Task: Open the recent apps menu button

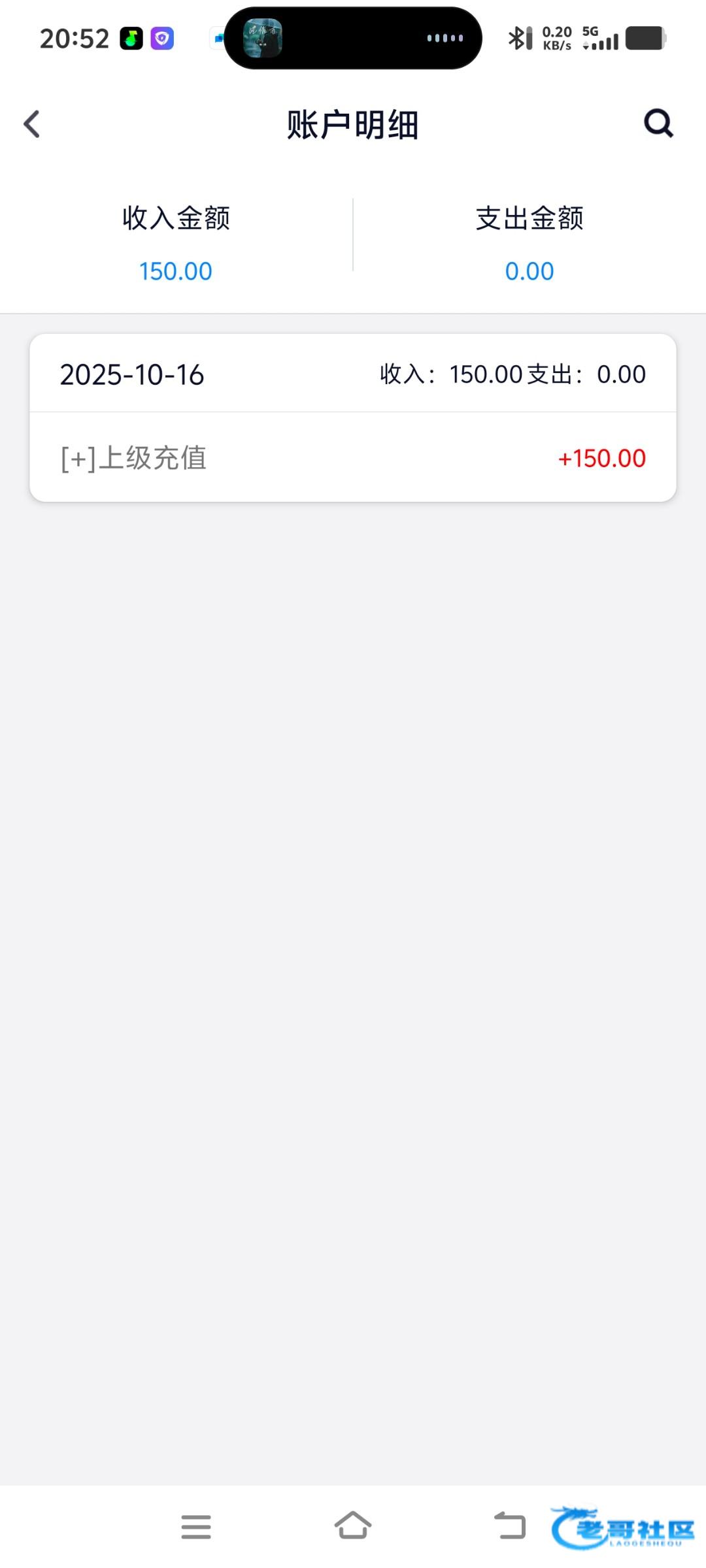Action: point(196,1527)
